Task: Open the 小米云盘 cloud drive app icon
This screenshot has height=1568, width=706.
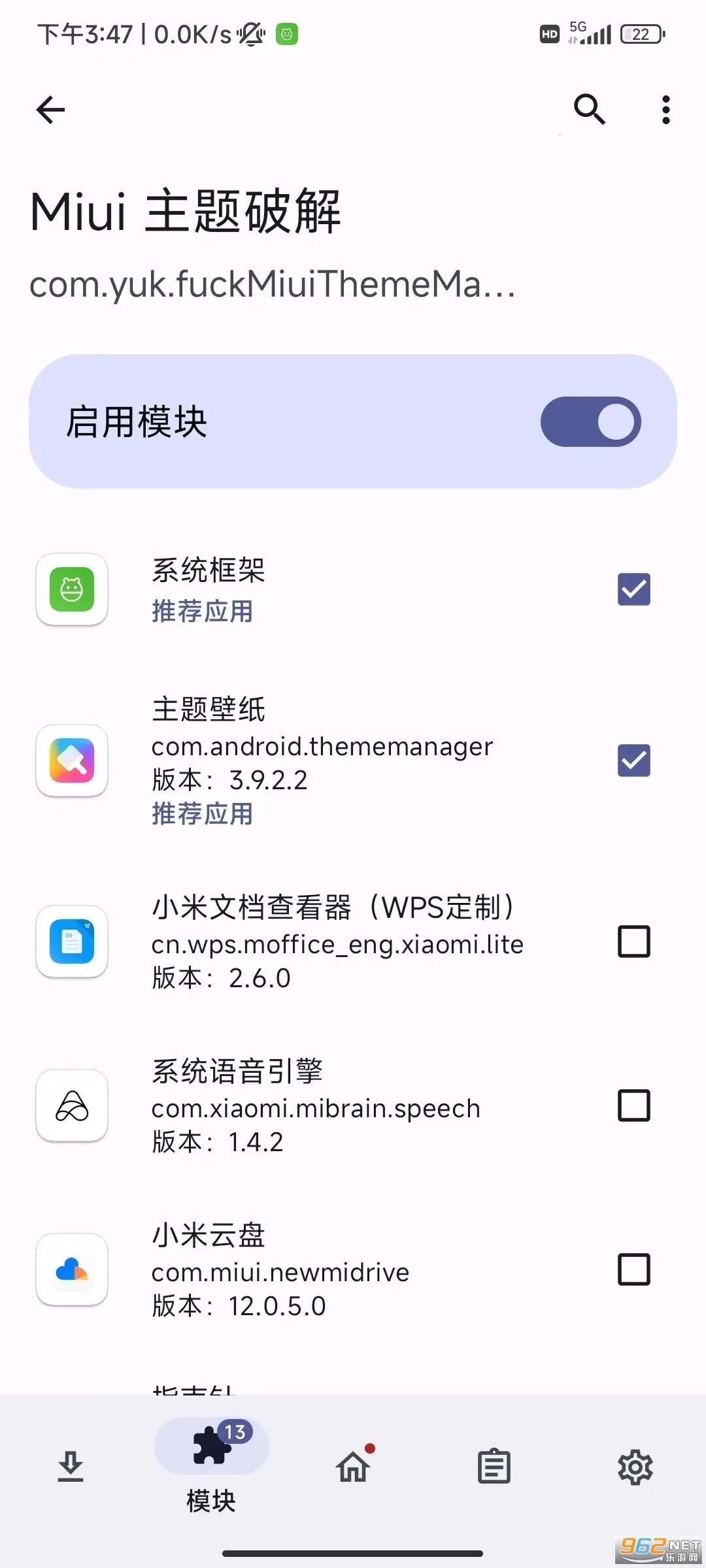Action: click(71, 1271)
